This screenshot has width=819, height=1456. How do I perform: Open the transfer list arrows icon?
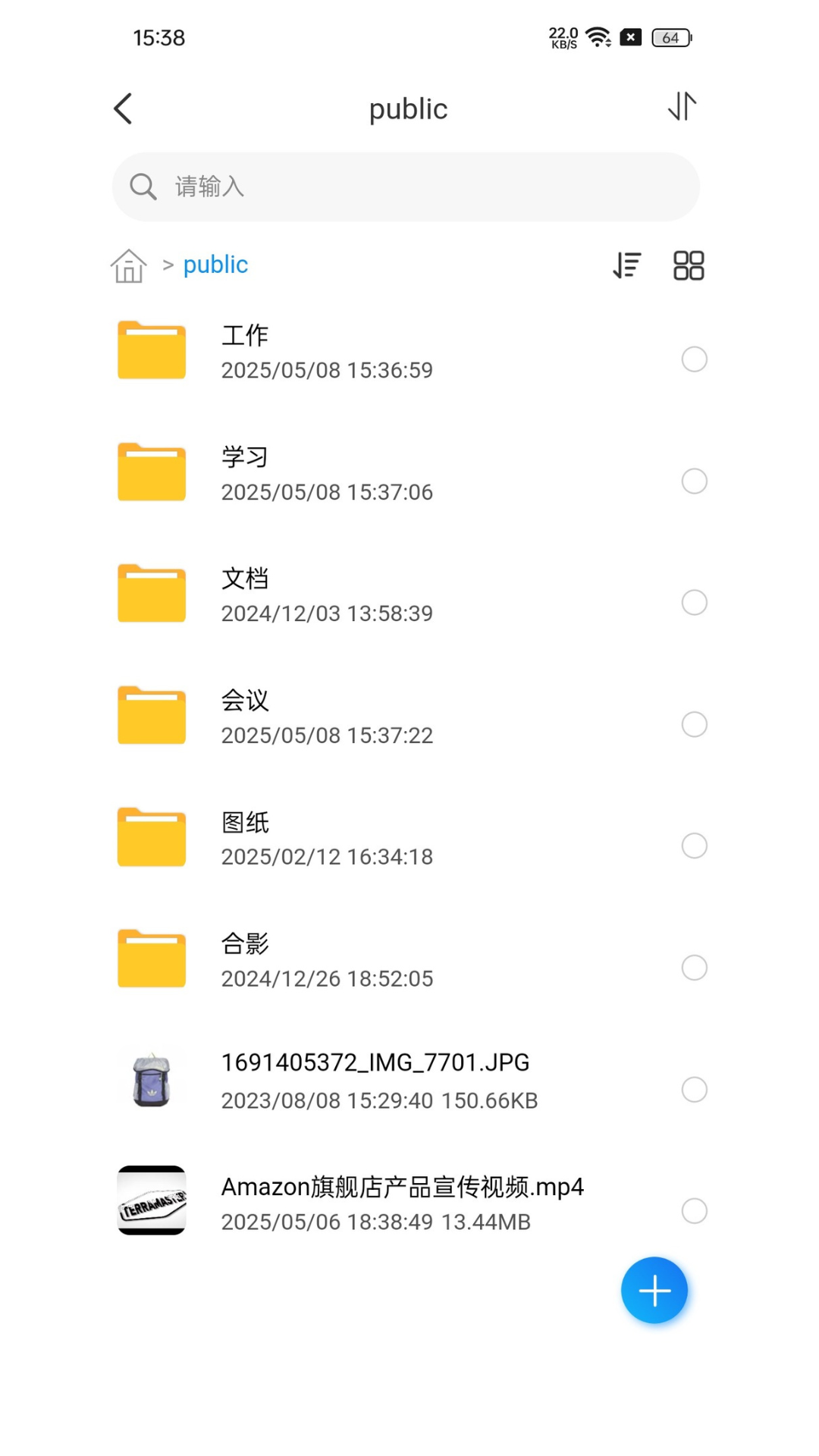point(682,107)
